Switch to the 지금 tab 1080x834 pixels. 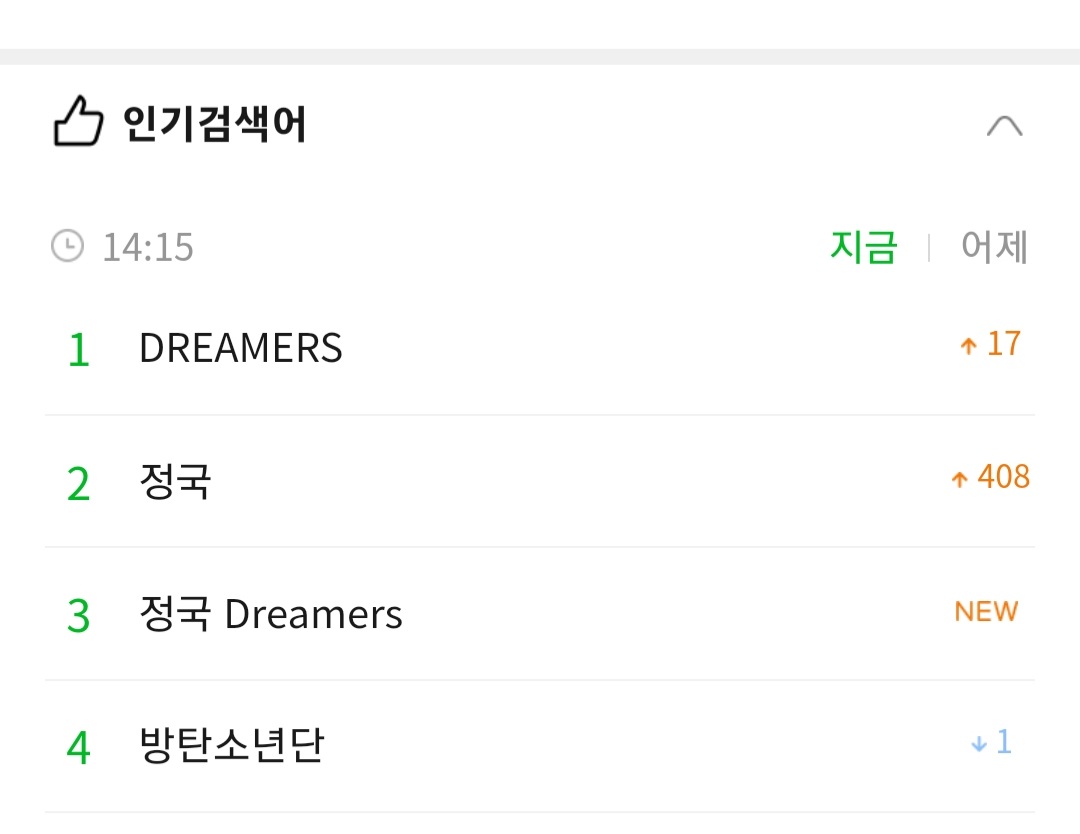click(864, 247)
